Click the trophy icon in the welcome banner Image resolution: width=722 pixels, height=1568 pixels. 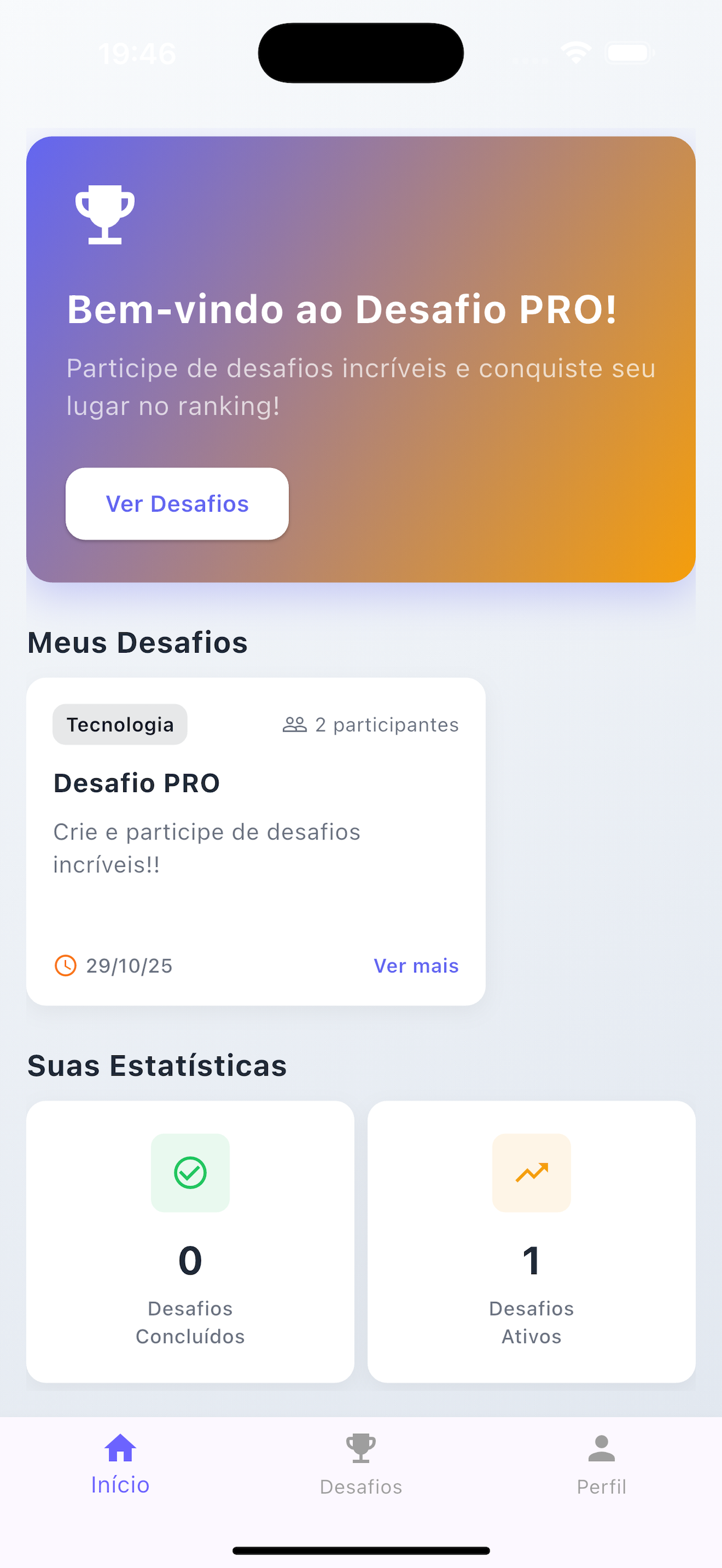point(105,214)
